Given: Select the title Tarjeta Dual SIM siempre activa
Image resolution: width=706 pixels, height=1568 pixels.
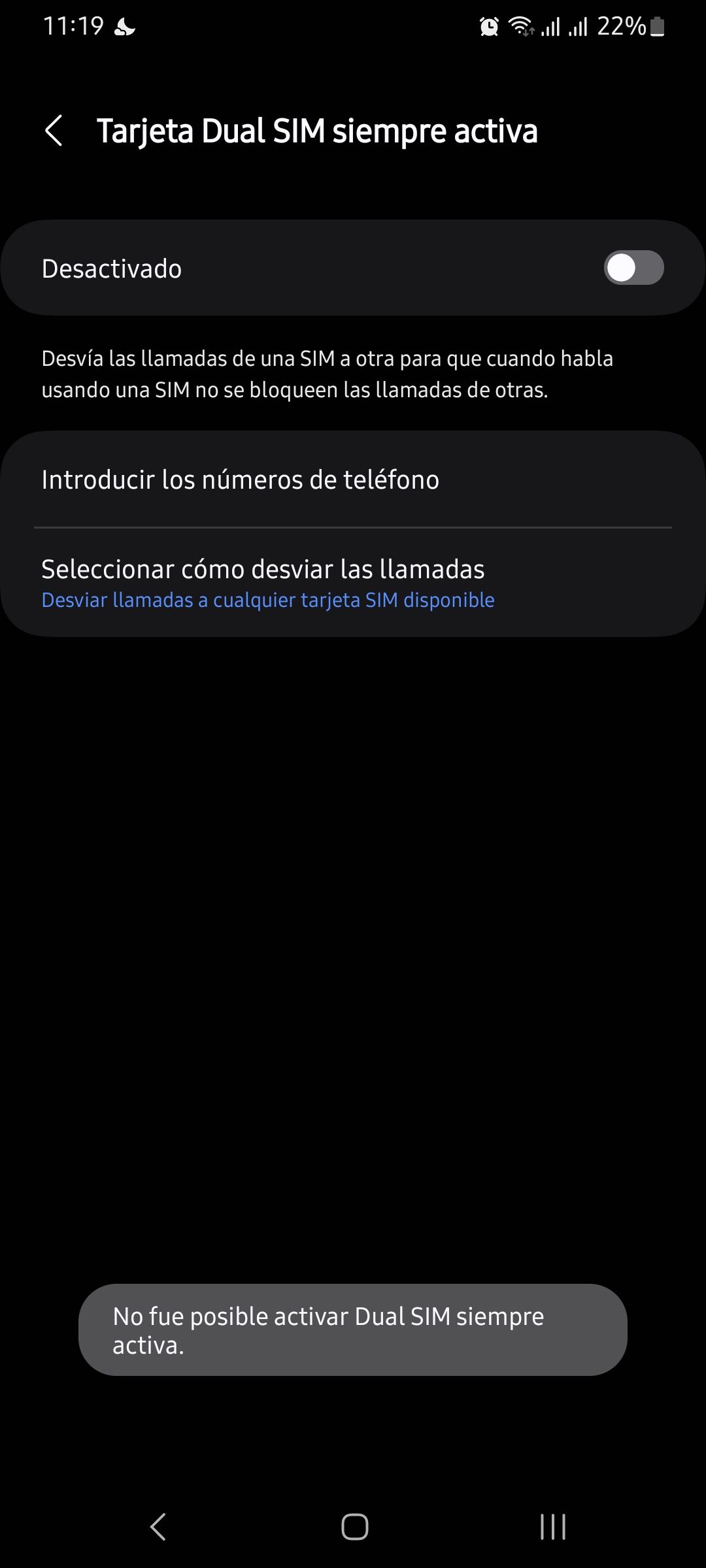Looking at the screenshot, I should coord(317,130).
